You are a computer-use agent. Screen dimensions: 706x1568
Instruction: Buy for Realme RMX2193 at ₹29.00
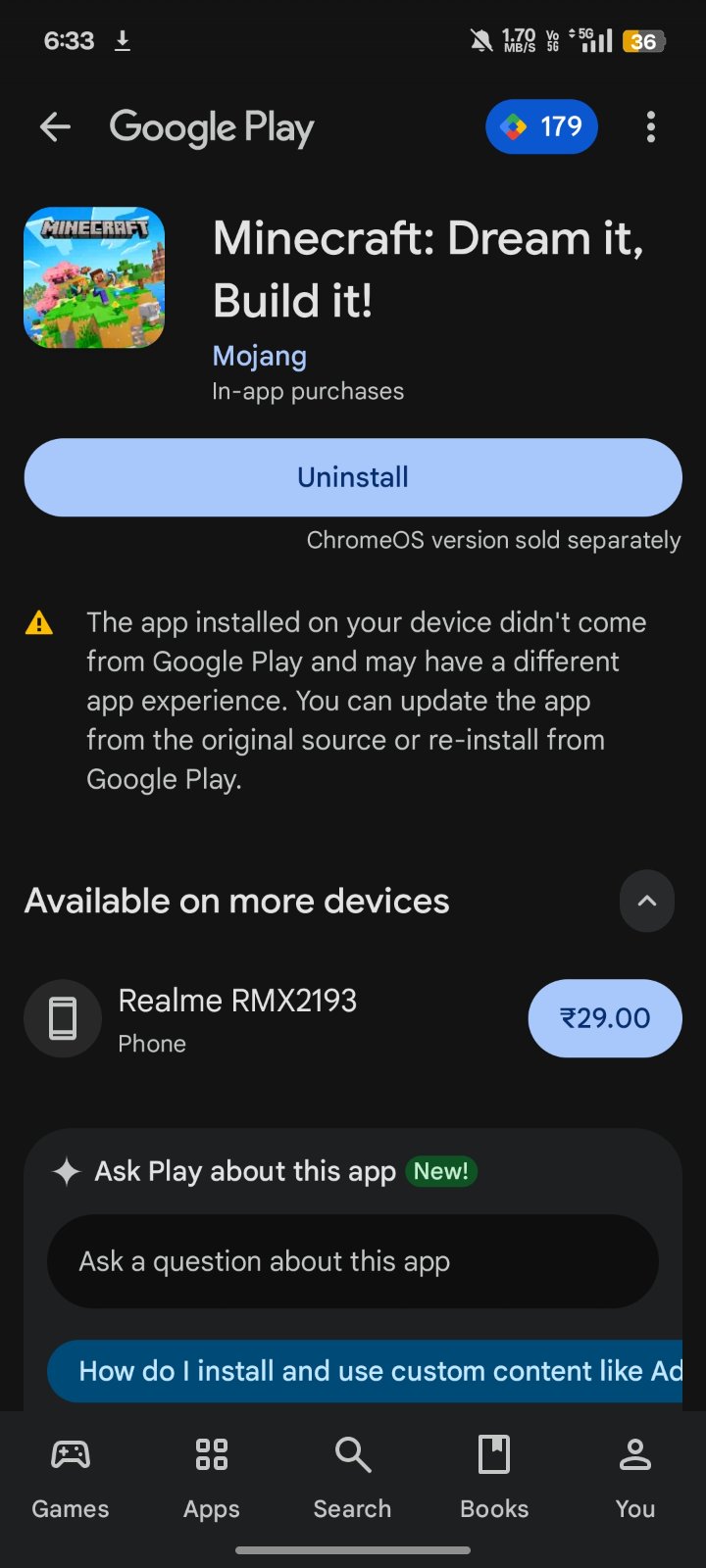(x=605, y=1018)
